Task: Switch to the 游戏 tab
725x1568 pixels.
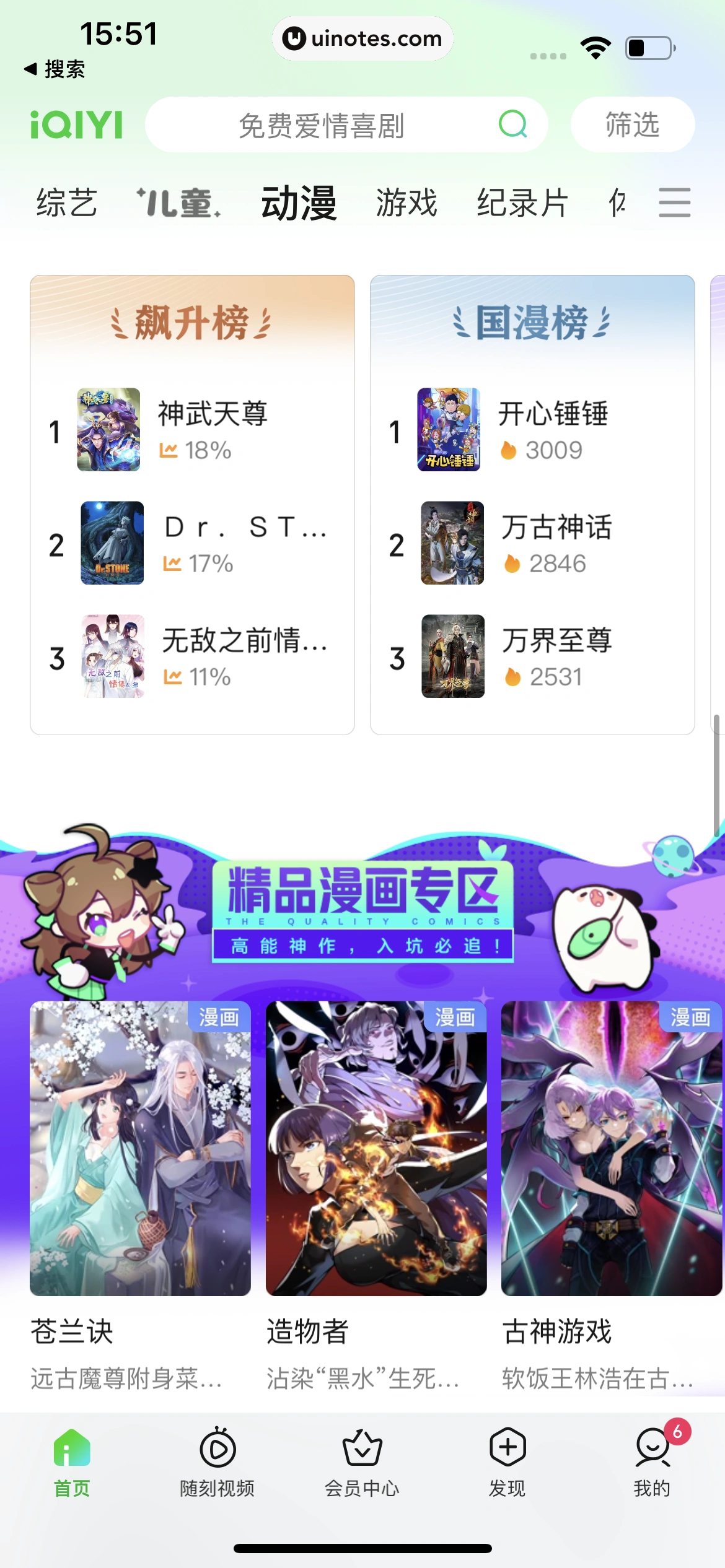Action: coord(406,202)
